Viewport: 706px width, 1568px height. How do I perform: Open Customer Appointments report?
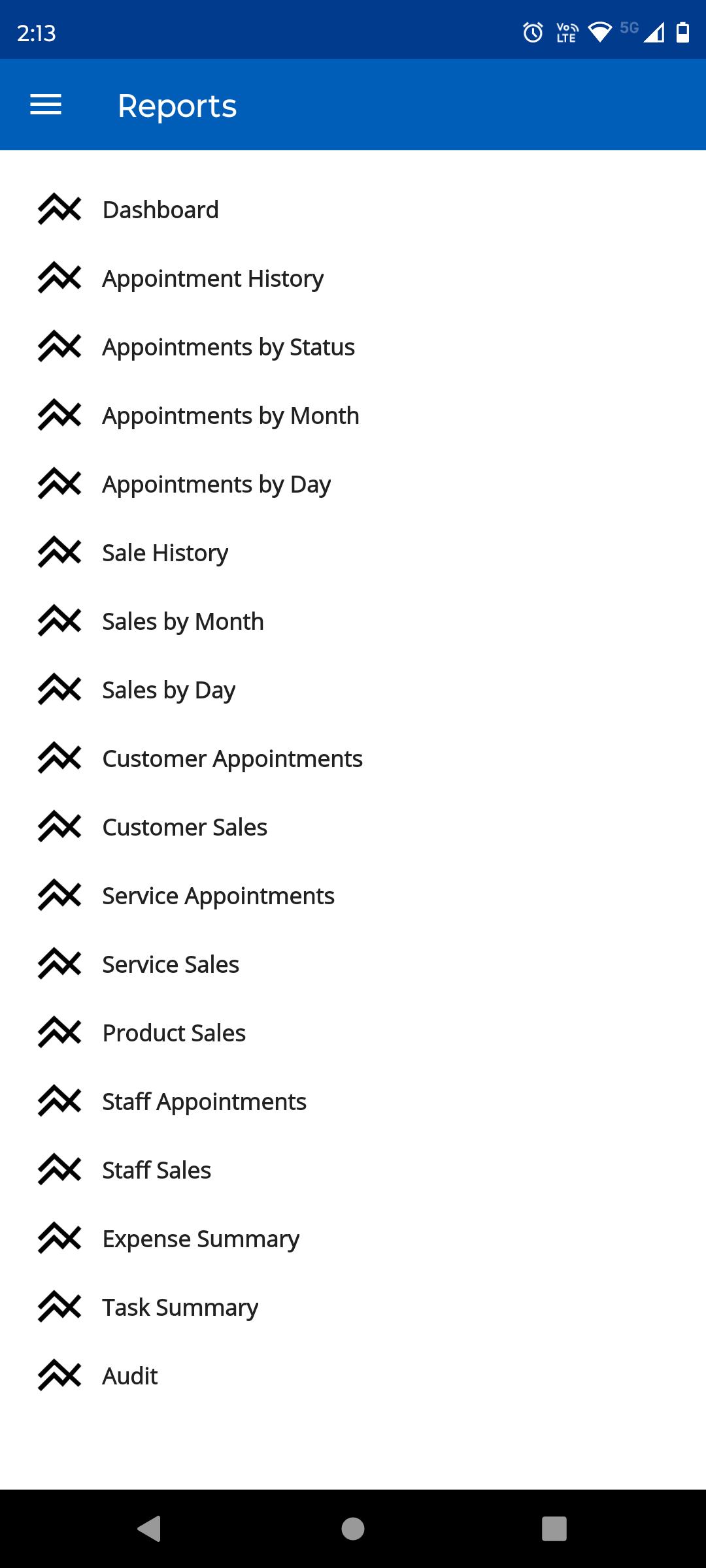(353, 759)
